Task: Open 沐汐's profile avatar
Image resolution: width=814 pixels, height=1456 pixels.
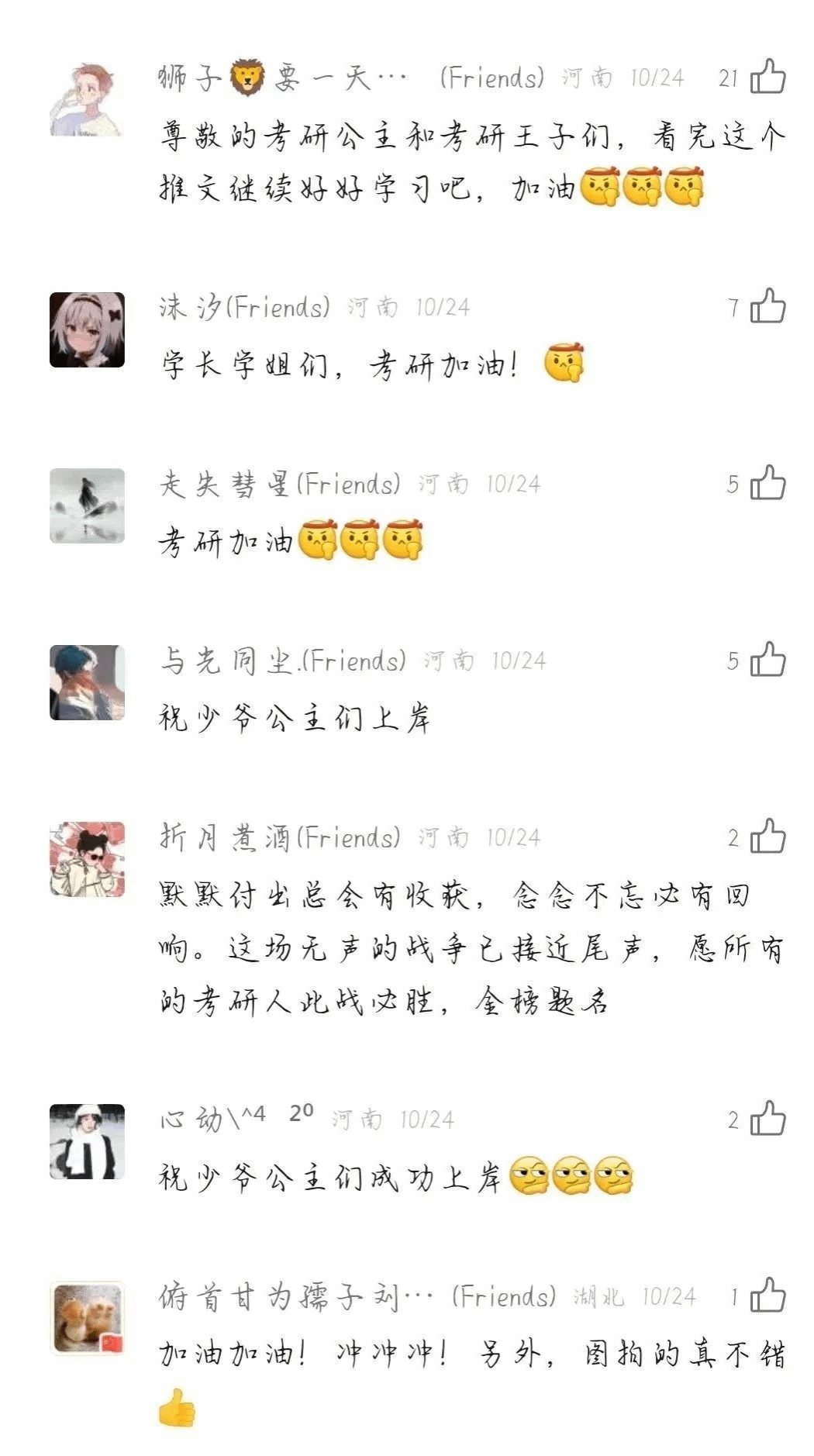Action: pyautogui.click(x=87, y=329)
